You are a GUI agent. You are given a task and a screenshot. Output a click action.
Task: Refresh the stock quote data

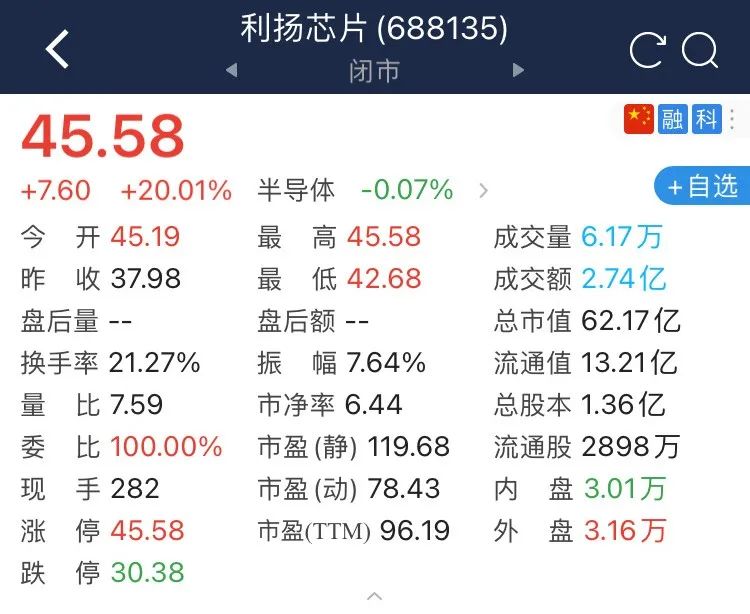(648, 50)
